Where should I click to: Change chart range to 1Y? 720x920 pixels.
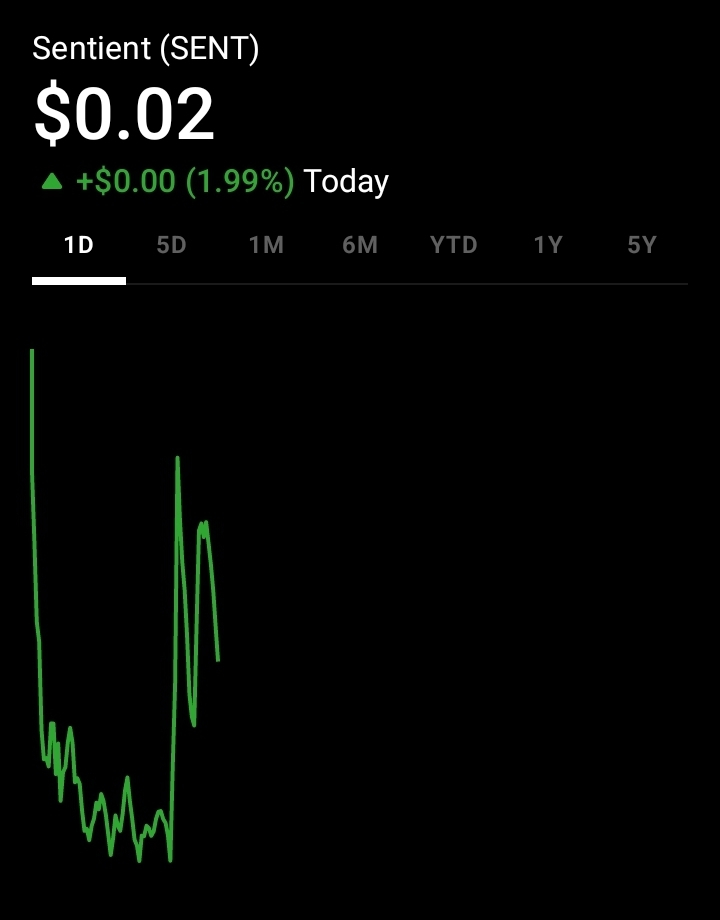[548, 245]
